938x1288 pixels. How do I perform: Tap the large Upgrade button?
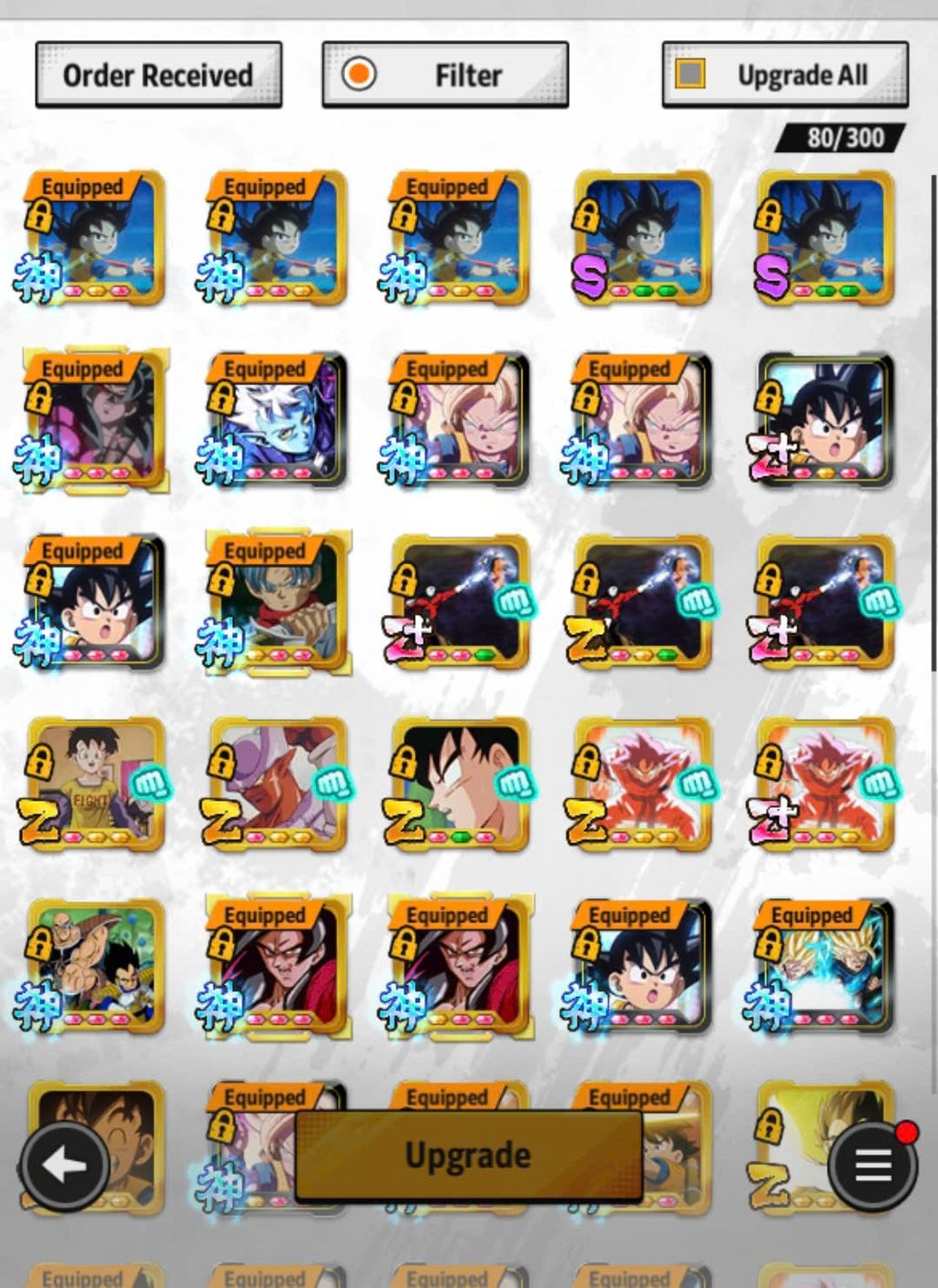[468, 1155]
